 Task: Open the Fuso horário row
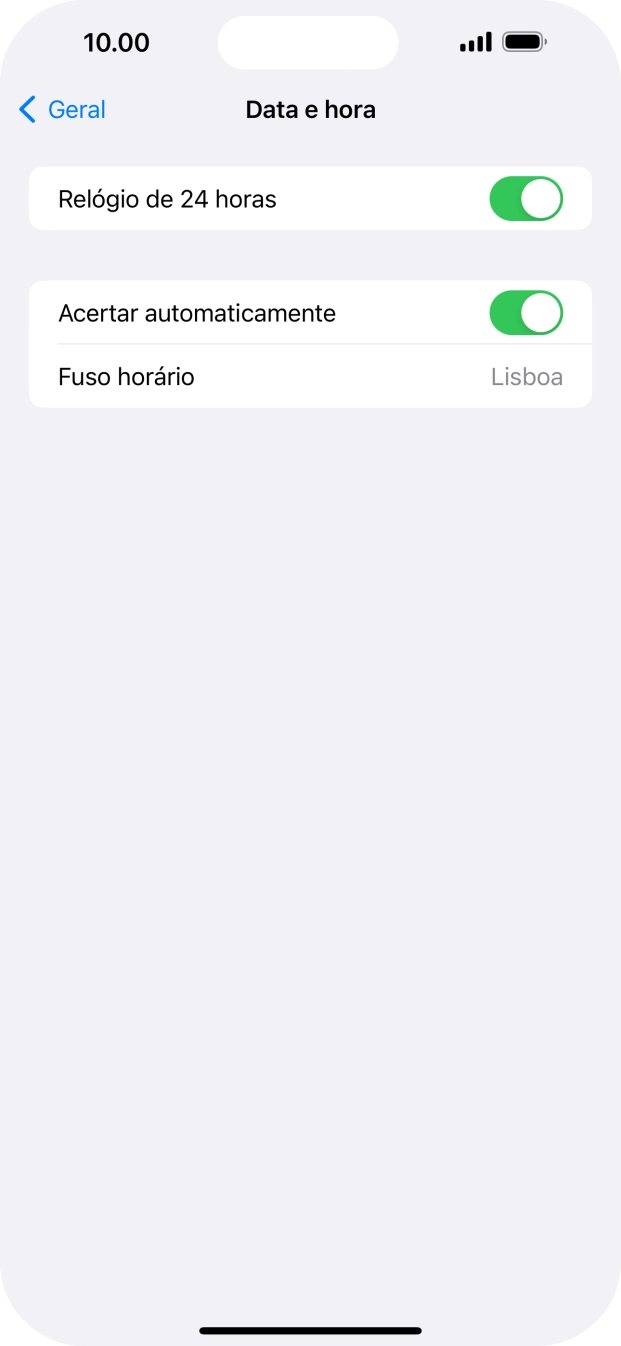point(310,377)
